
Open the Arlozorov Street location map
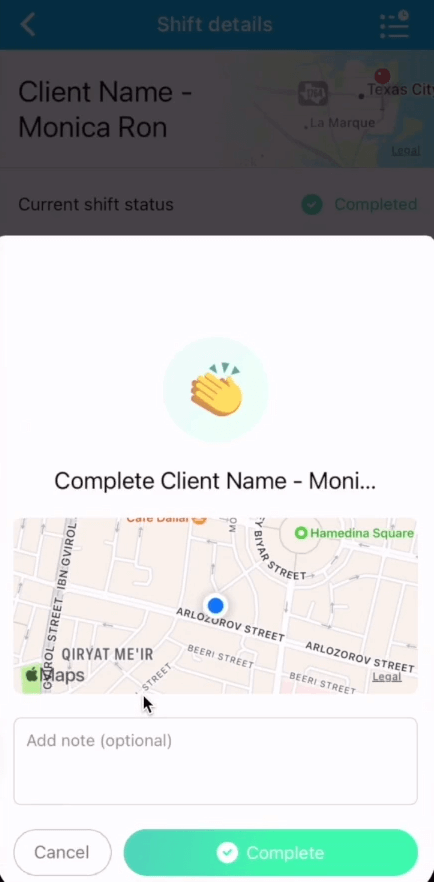[215, 605]
